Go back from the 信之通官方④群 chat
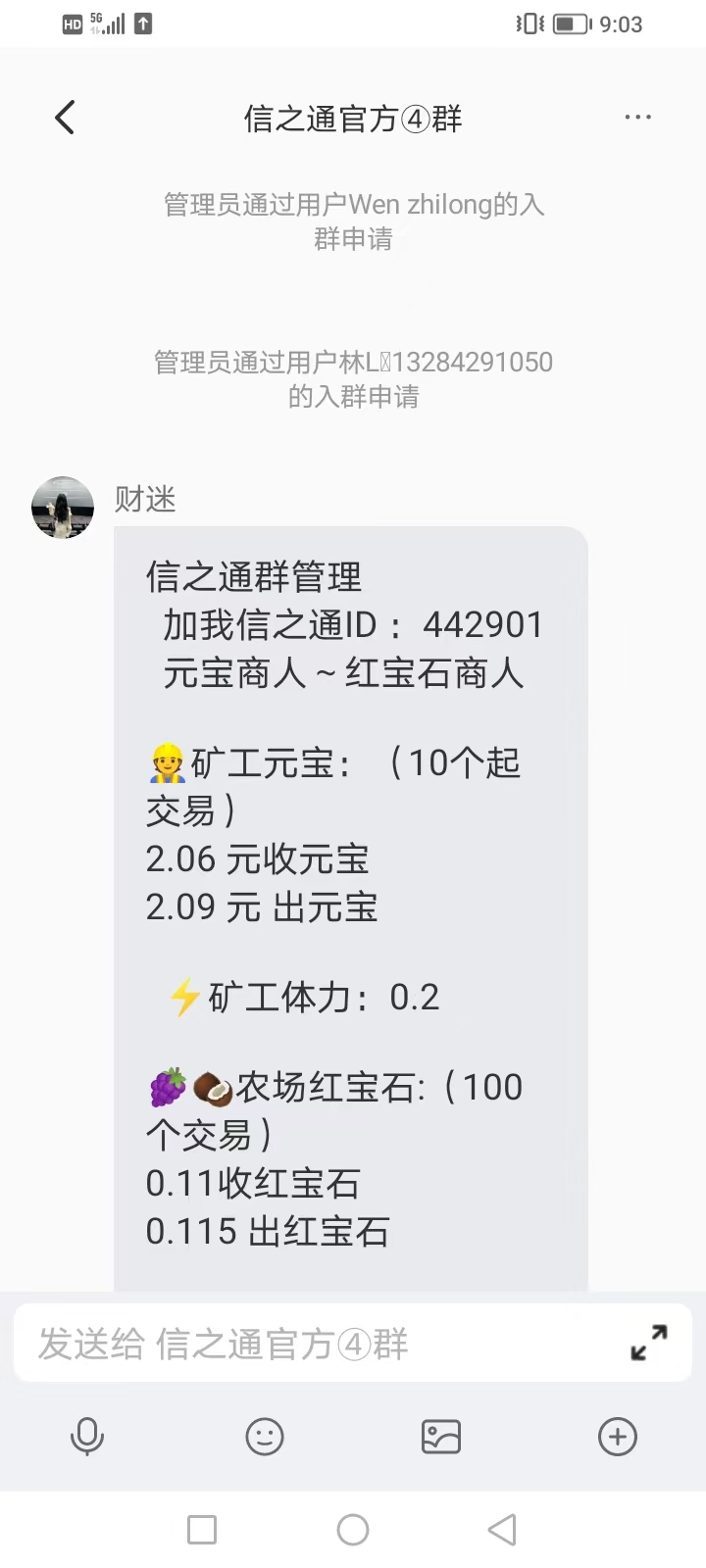 click(x=65, y=119)
